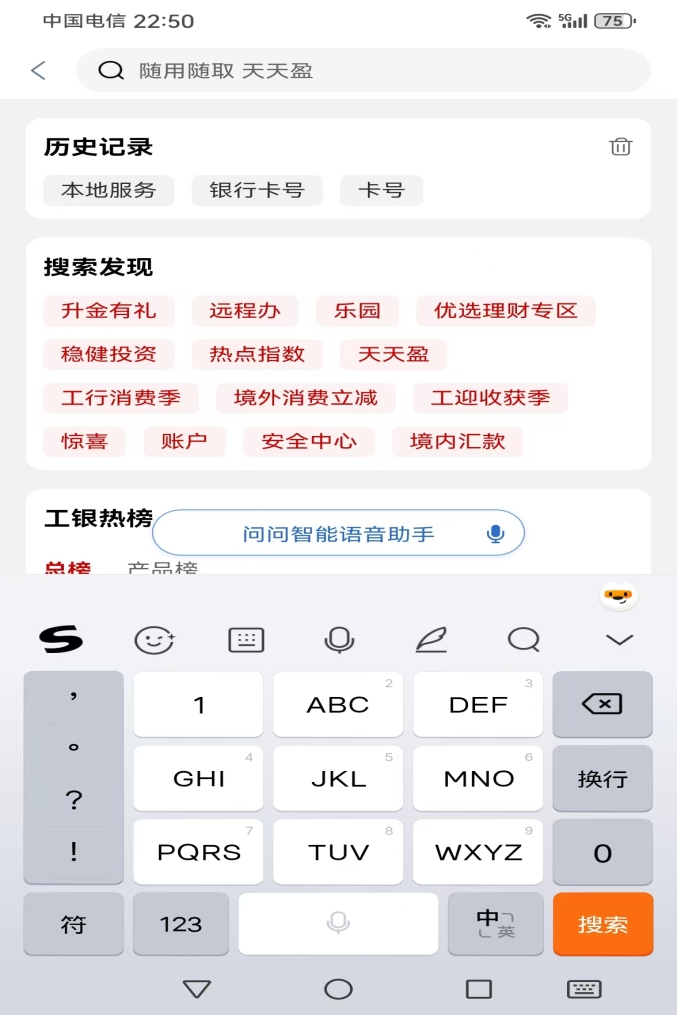Switch keyboard language with 中/英 key
The image size is (677, 1015).
click(x=495, y=924)
